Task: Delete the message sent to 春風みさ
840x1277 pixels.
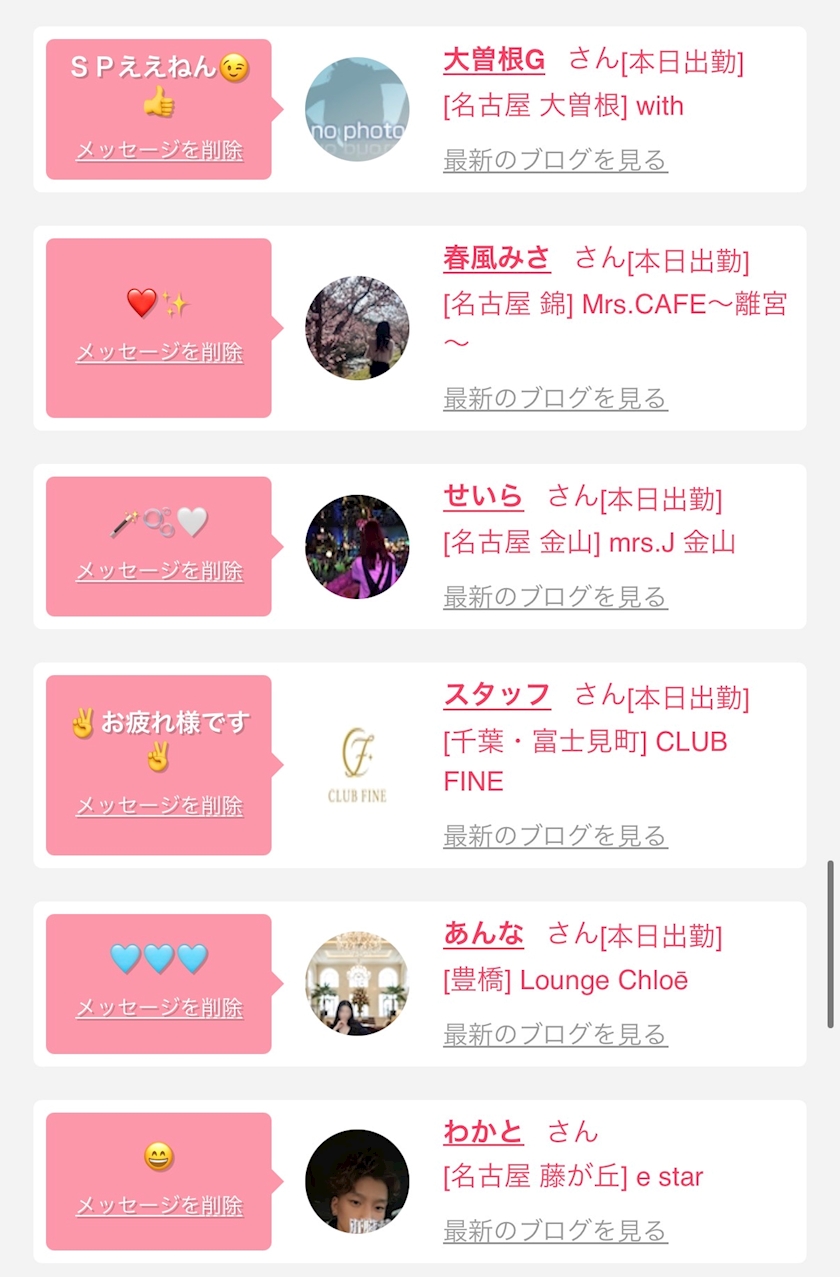Action: (160, 353)
